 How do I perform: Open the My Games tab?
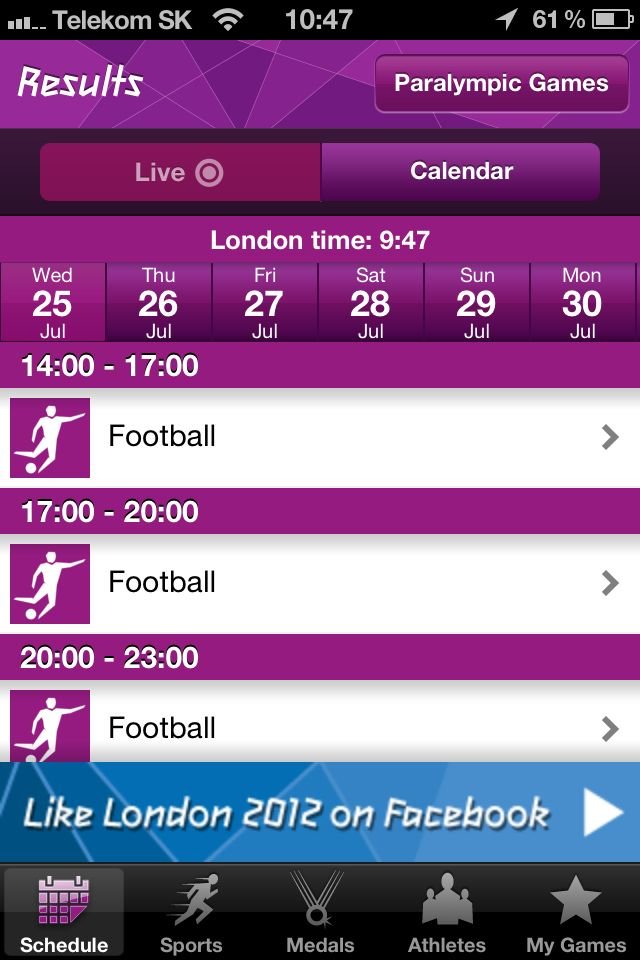tap(576, 912)
